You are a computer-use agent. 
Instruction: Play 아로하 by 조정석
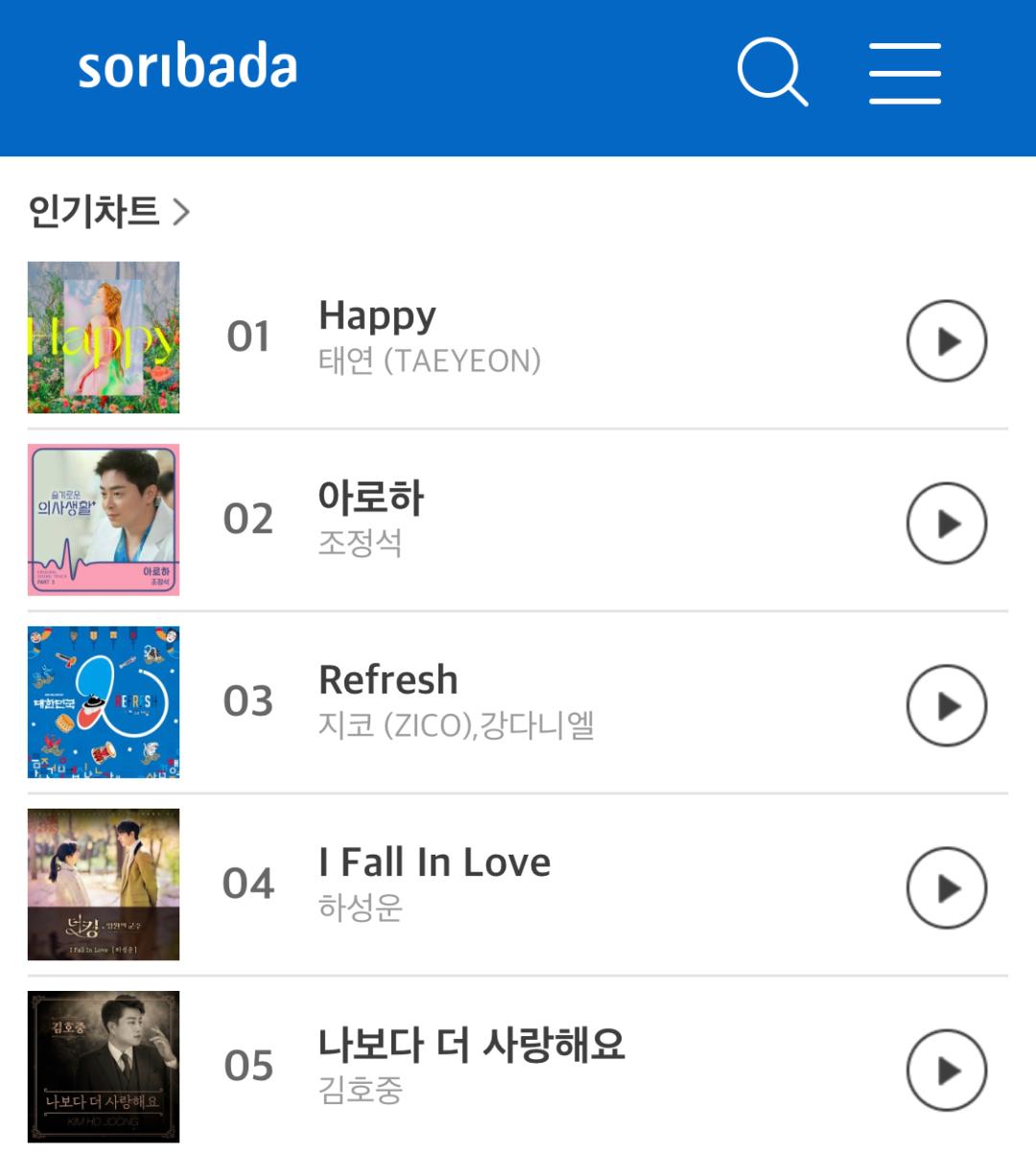click(x=946, y=524)
